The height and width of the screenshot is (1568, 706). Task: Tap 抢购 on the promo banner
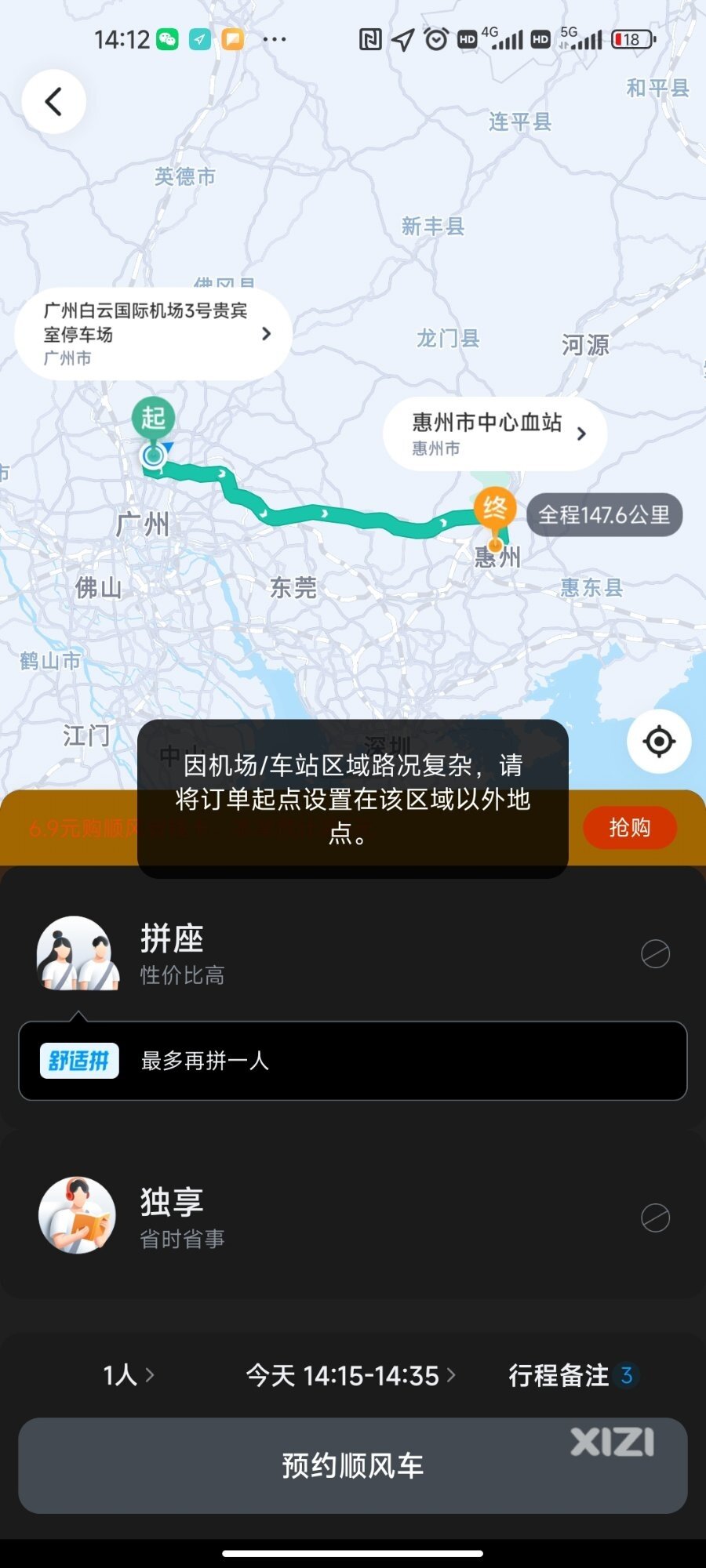click(629, 827)
